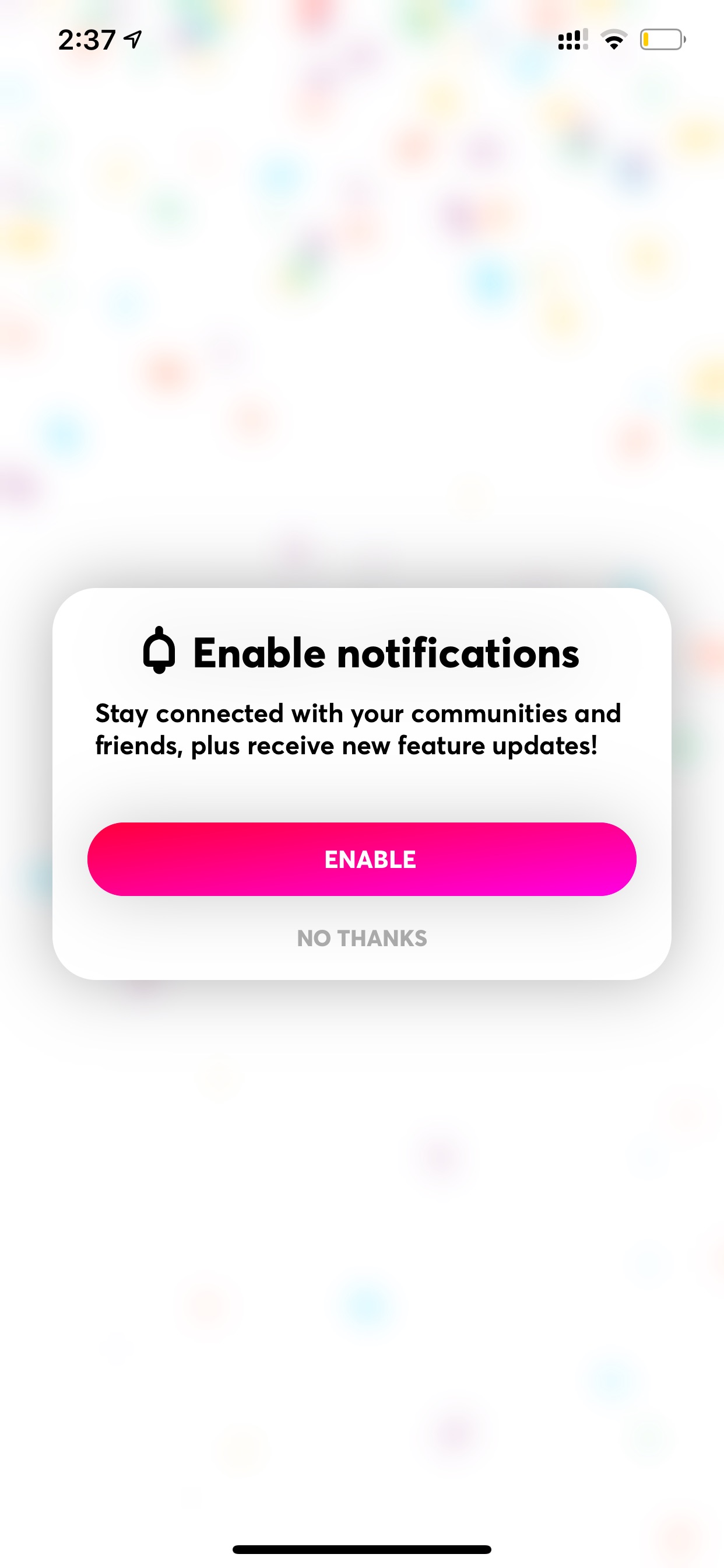Image resolution: width=724 pixels, height=1568 pixels.
Task: Tap the pink ENABLE button
Action: (361, 859)
